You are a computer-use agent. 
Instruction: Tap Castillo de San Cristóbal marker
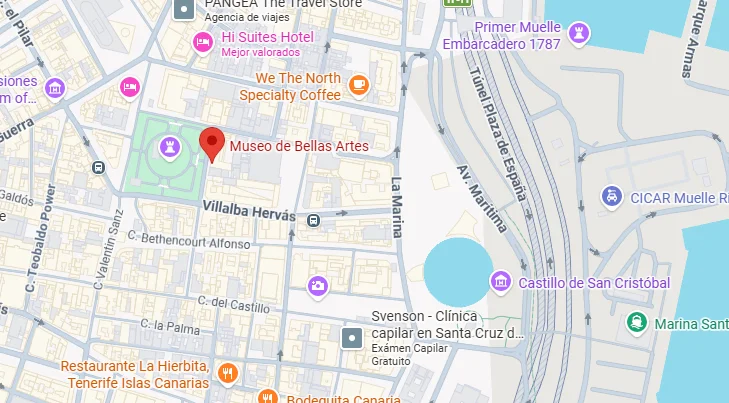pyautogui.click(x=501, y=283)
